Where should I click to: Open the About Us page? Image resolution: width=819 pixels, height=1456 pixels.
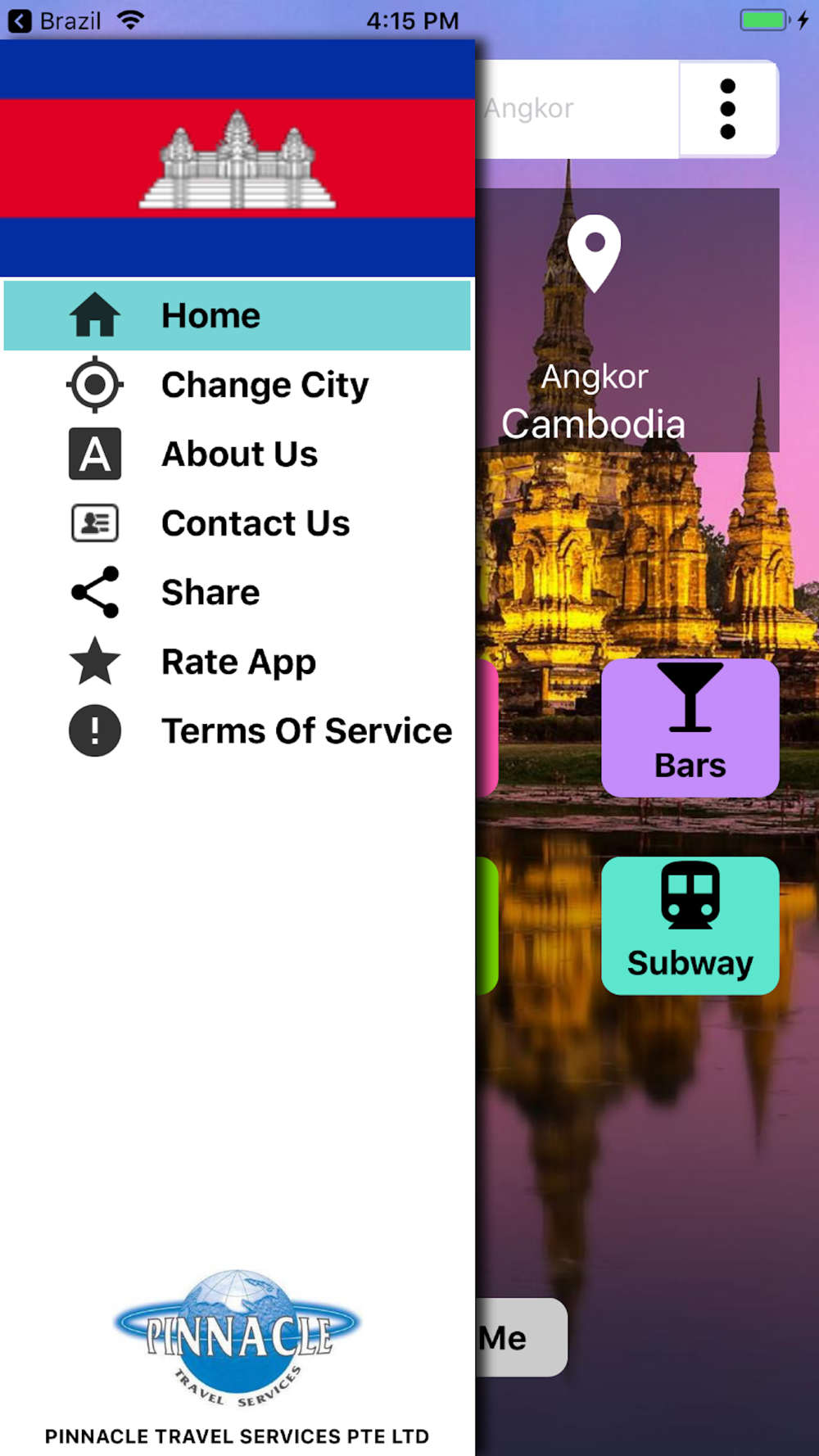(x=238, y=454)
